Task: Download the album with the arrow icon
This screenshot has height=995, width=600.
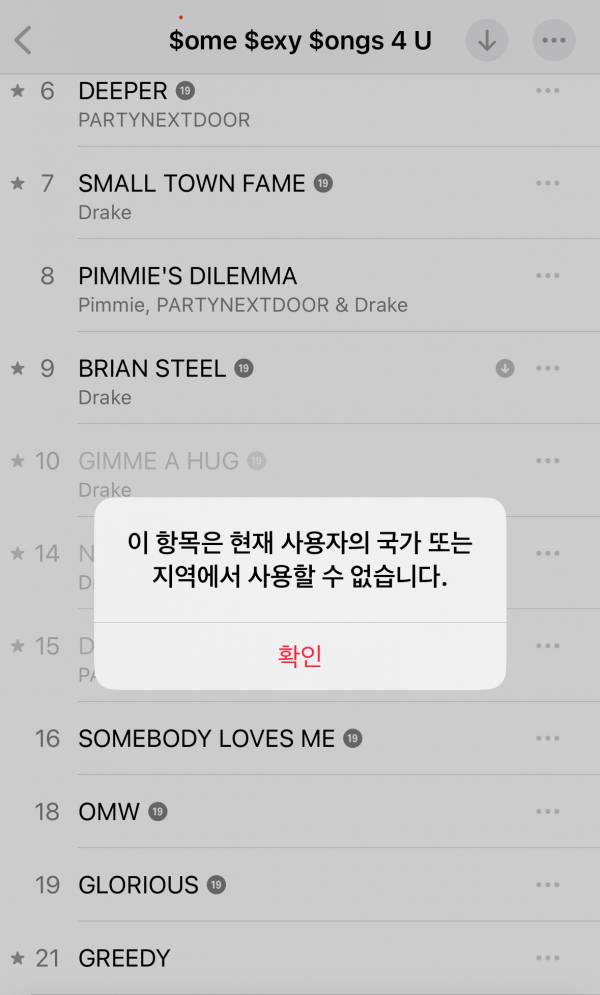Action: tap(487, 41)
